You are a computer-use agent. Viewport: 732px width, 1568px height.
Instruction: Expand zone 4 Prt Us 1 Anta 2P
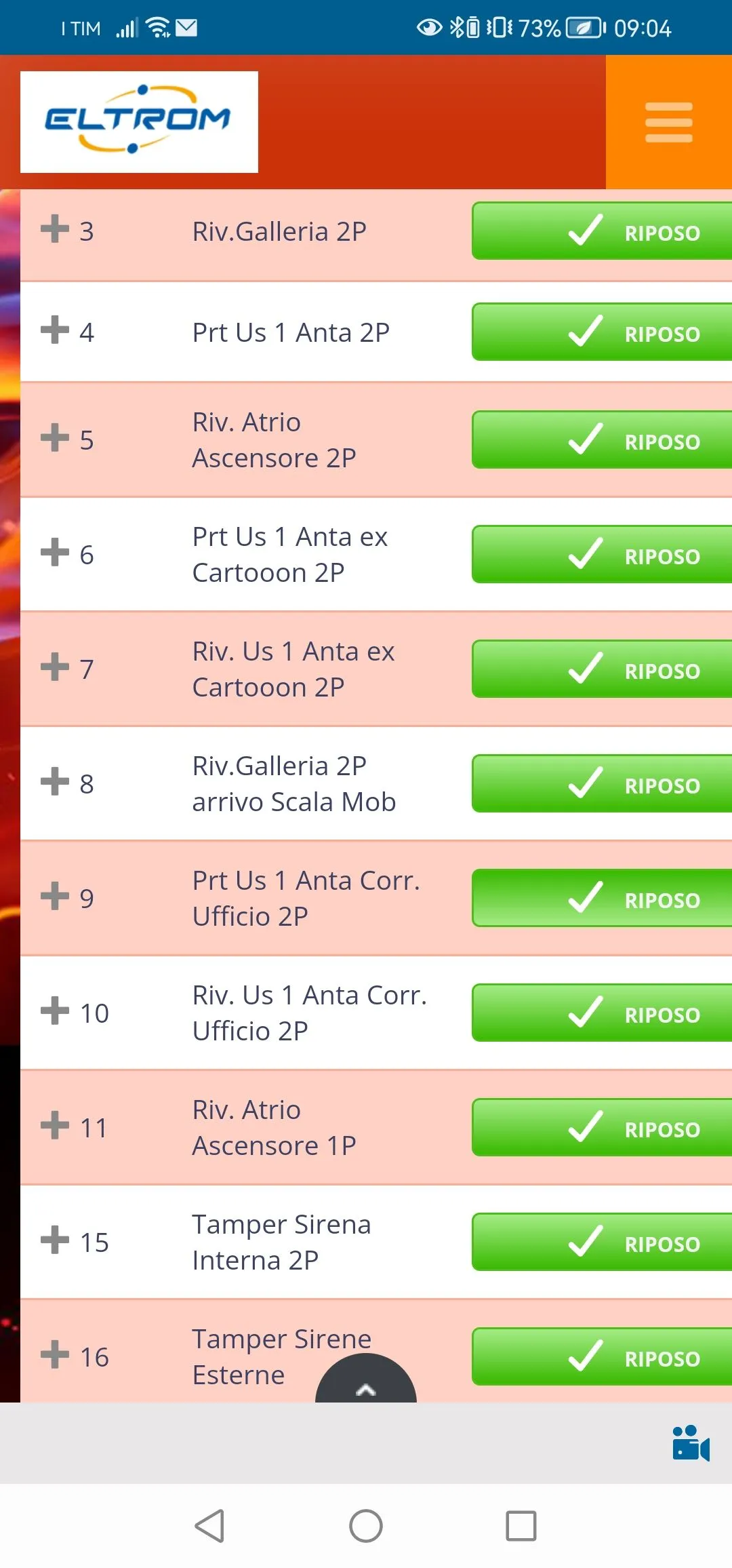[x=55, y=330]
